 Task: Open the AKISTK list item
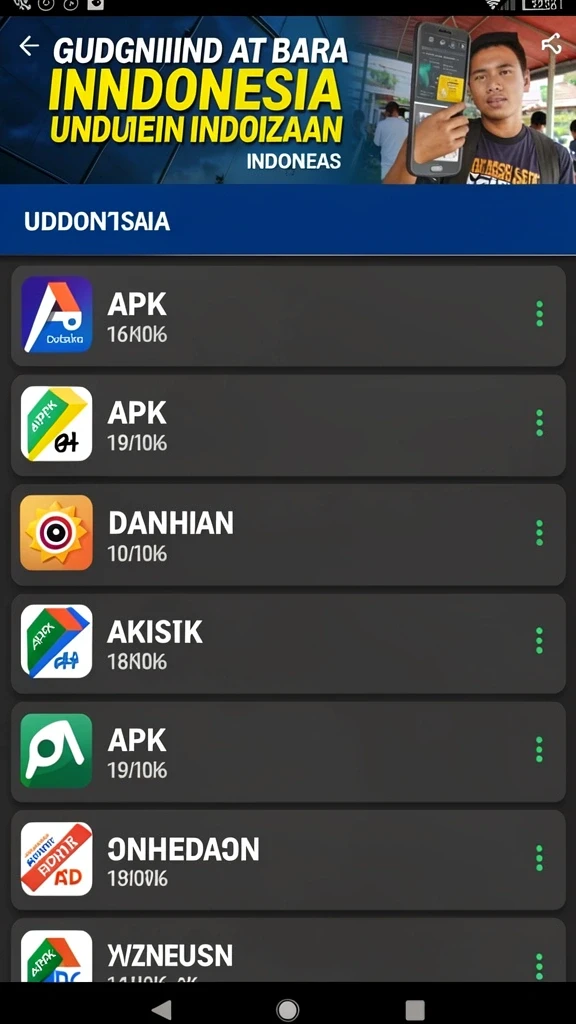pos(288,643)
